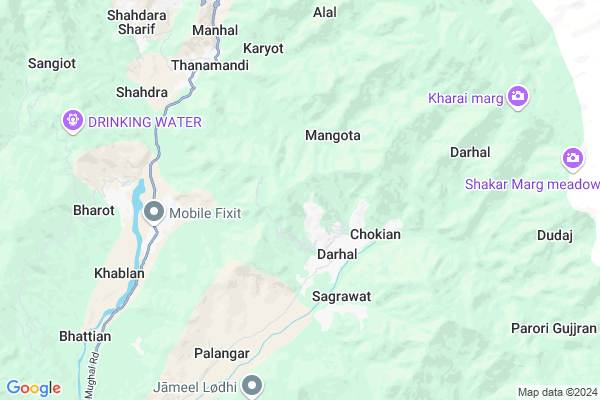The width and height of the screenshot is (600, 400).
Task: Open the Mobile Fixit place marker
Action: [x=154, y=212]
